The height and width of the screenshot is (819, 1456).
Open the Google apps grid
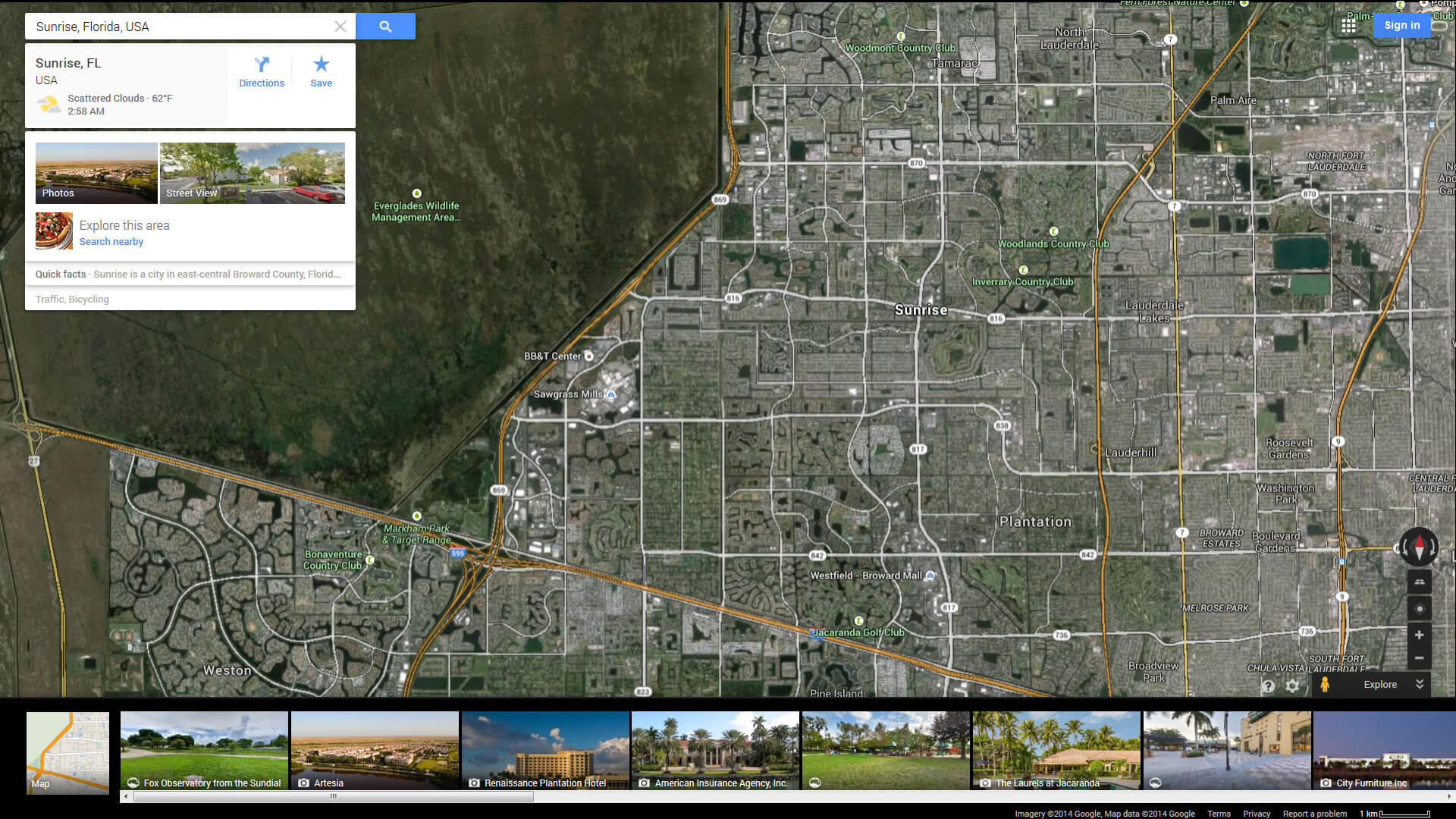[1348, 26]
